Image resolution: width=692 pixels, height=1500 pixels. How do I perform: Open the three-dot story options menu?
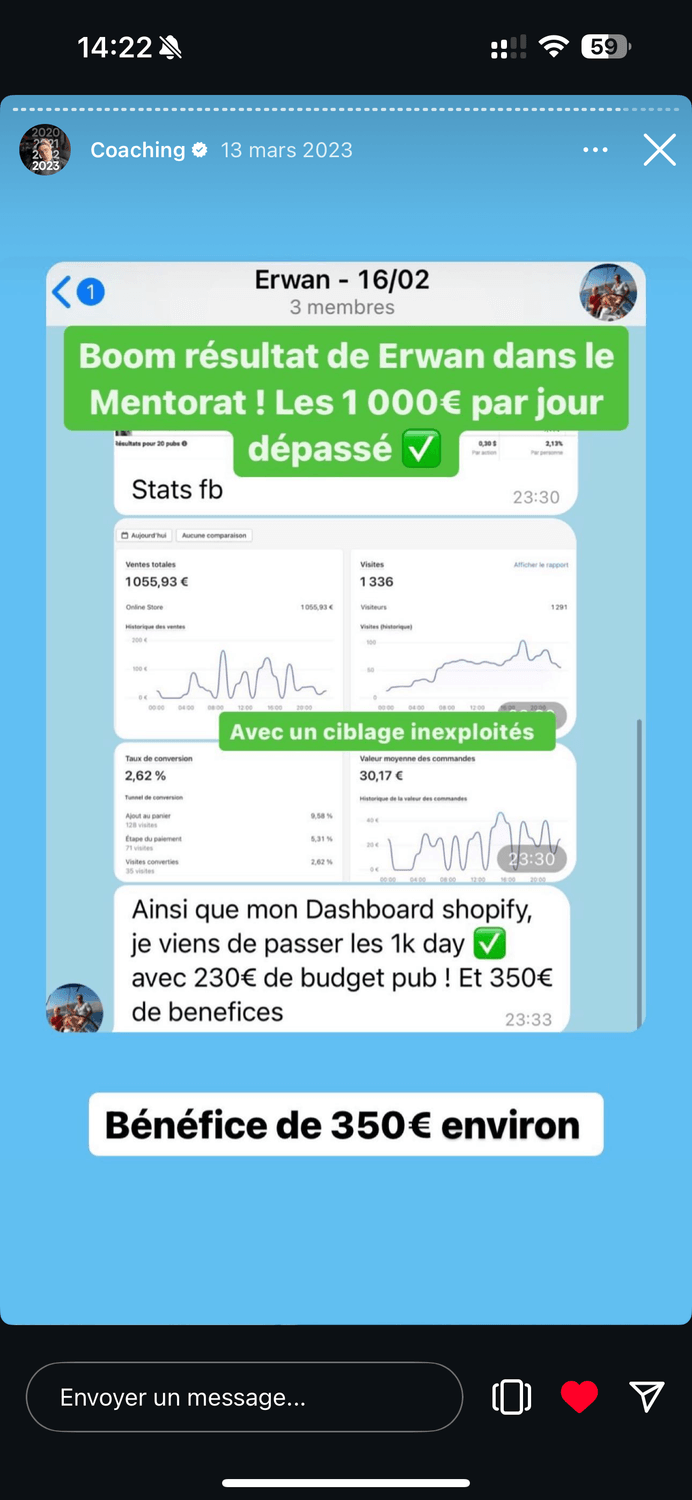pos(595,150)
